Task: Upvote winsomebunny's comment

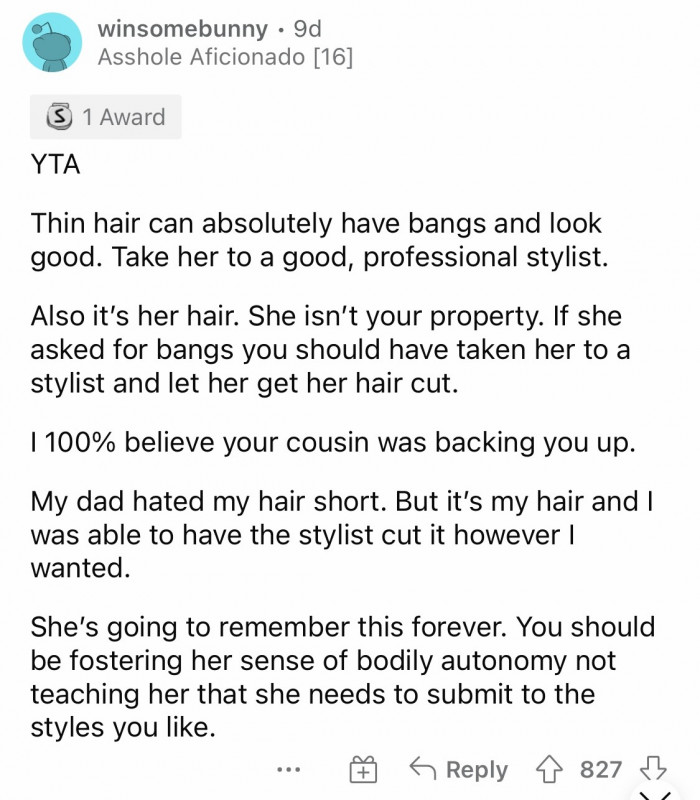Action: (x=547, y=770)
